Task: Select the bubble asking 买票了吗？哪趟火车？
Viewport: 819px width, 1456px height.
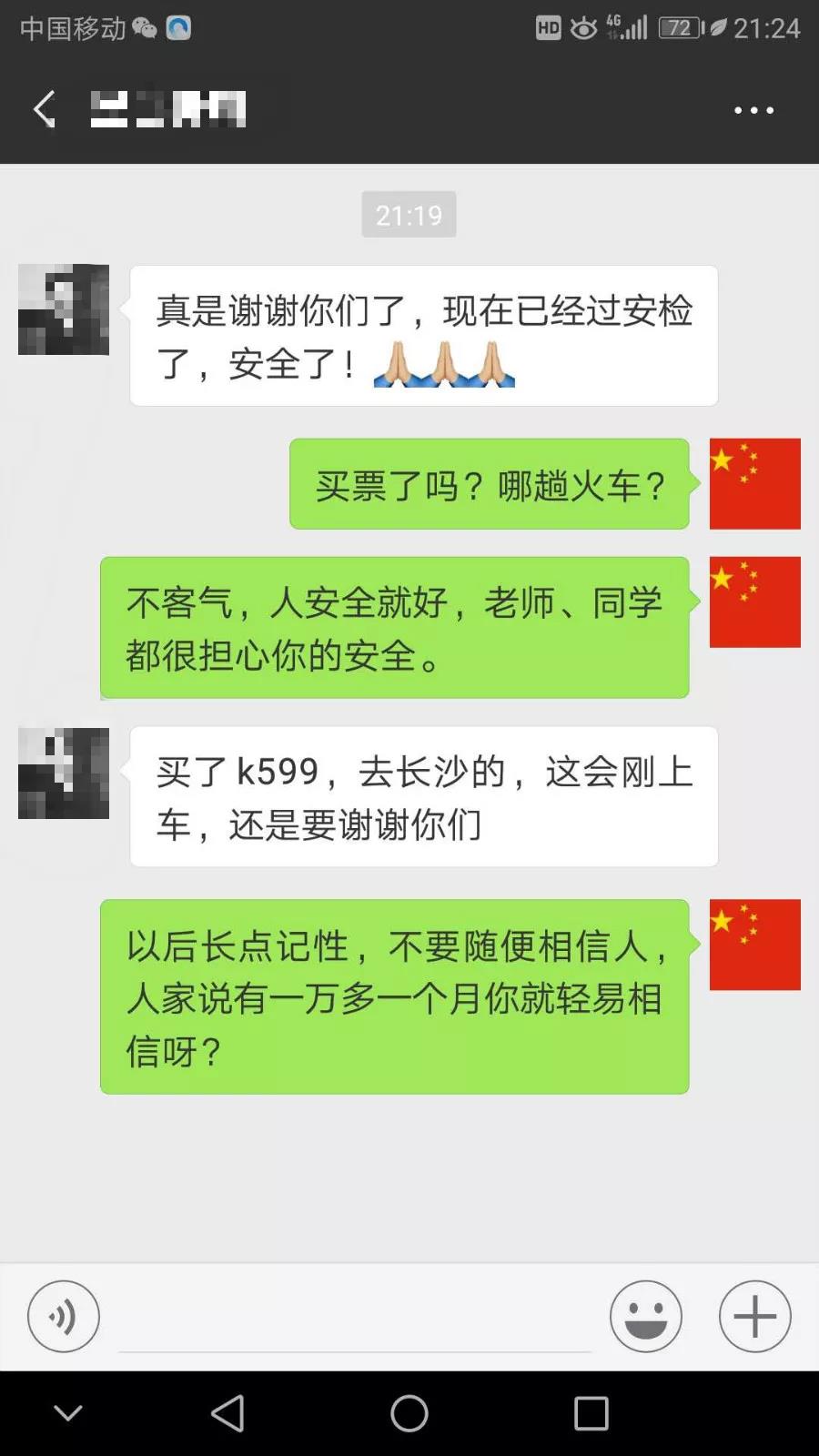Action: coord(490,483)
